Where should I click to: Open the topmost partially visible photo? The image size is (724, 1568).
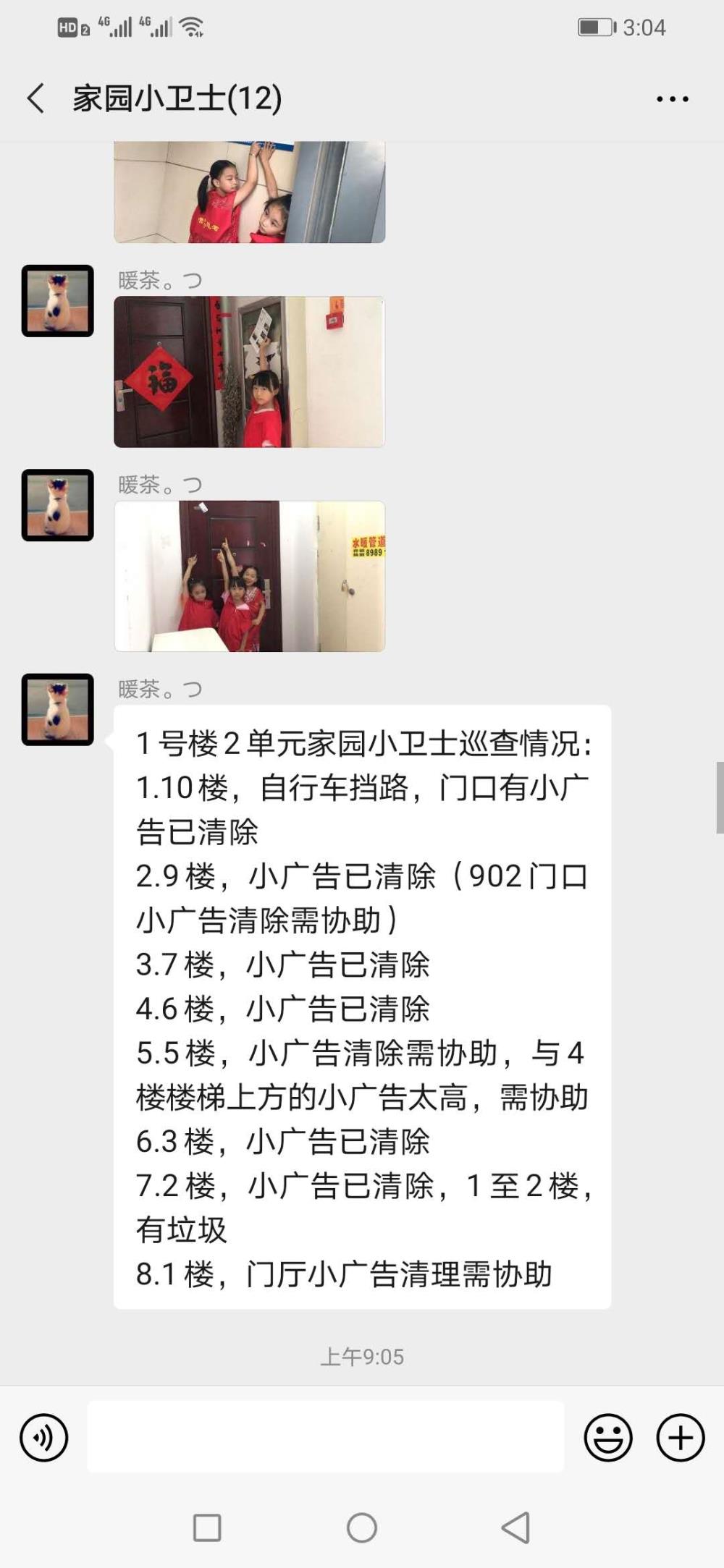click(x=249, y=192)
